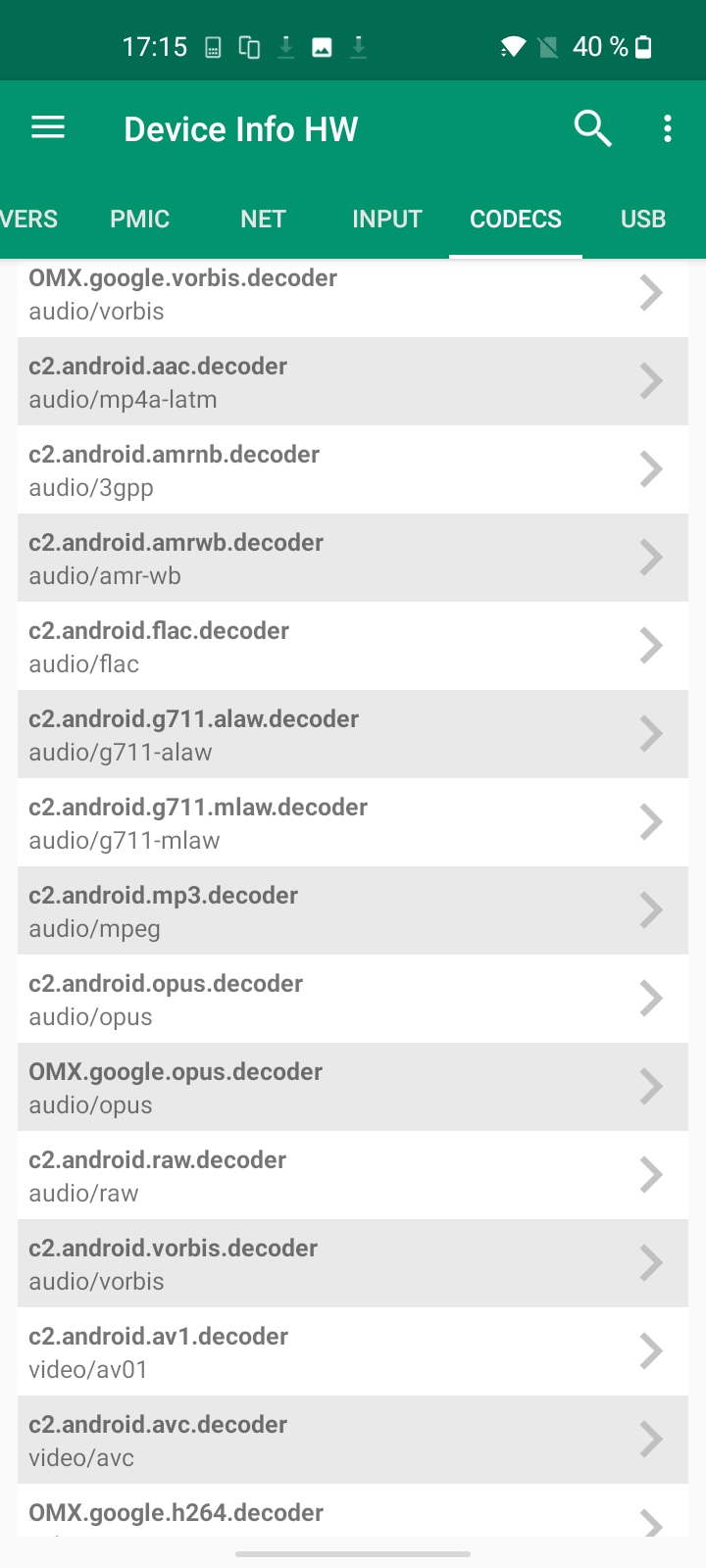Screen dimensions: 706x1568
Task: View c2.android.g711.alaw.decoder details
Action: point(353,735)
